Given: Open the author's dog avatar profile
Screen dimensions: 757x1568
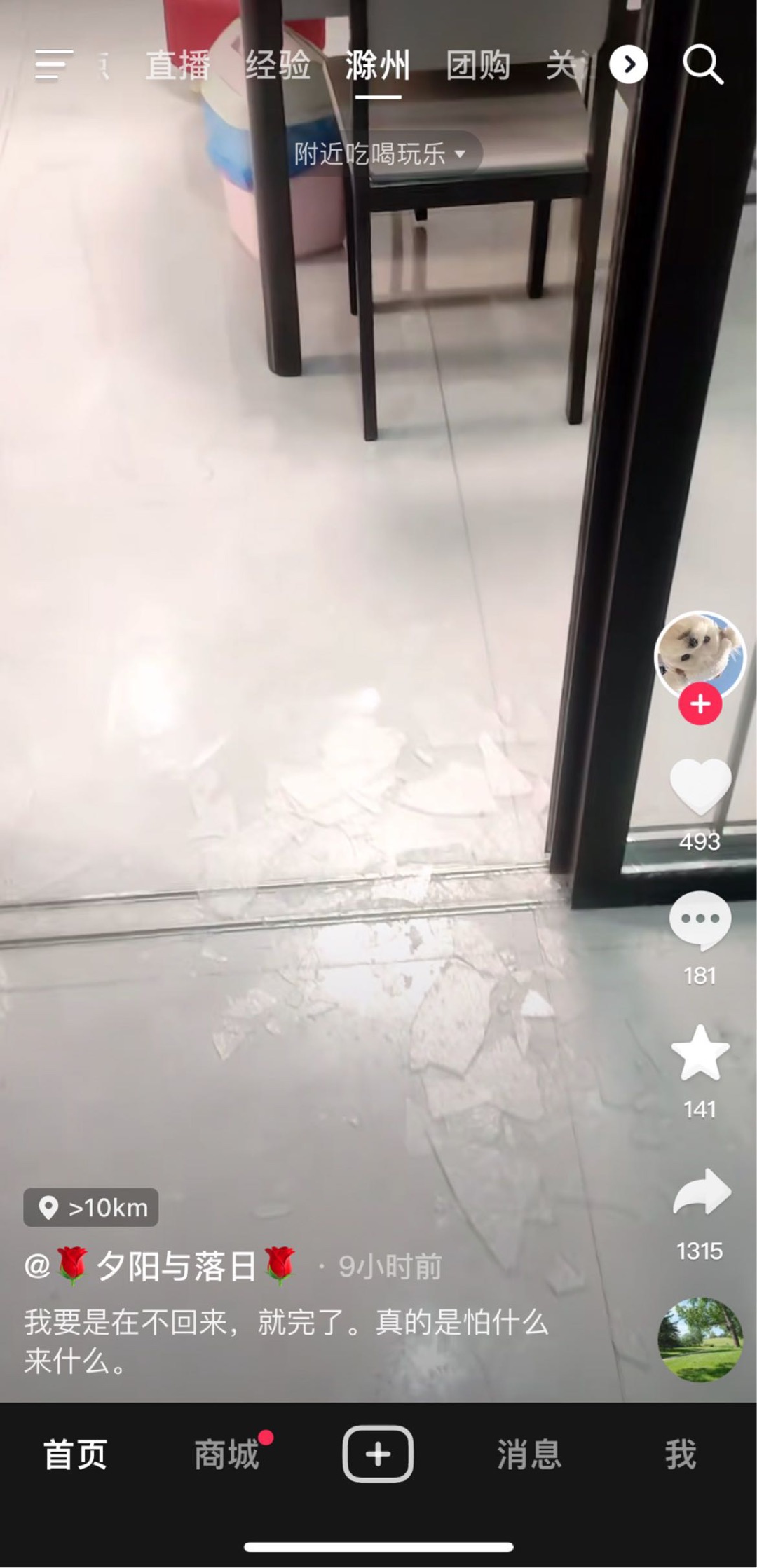Looking at the screenshot, I should [700, 656].
